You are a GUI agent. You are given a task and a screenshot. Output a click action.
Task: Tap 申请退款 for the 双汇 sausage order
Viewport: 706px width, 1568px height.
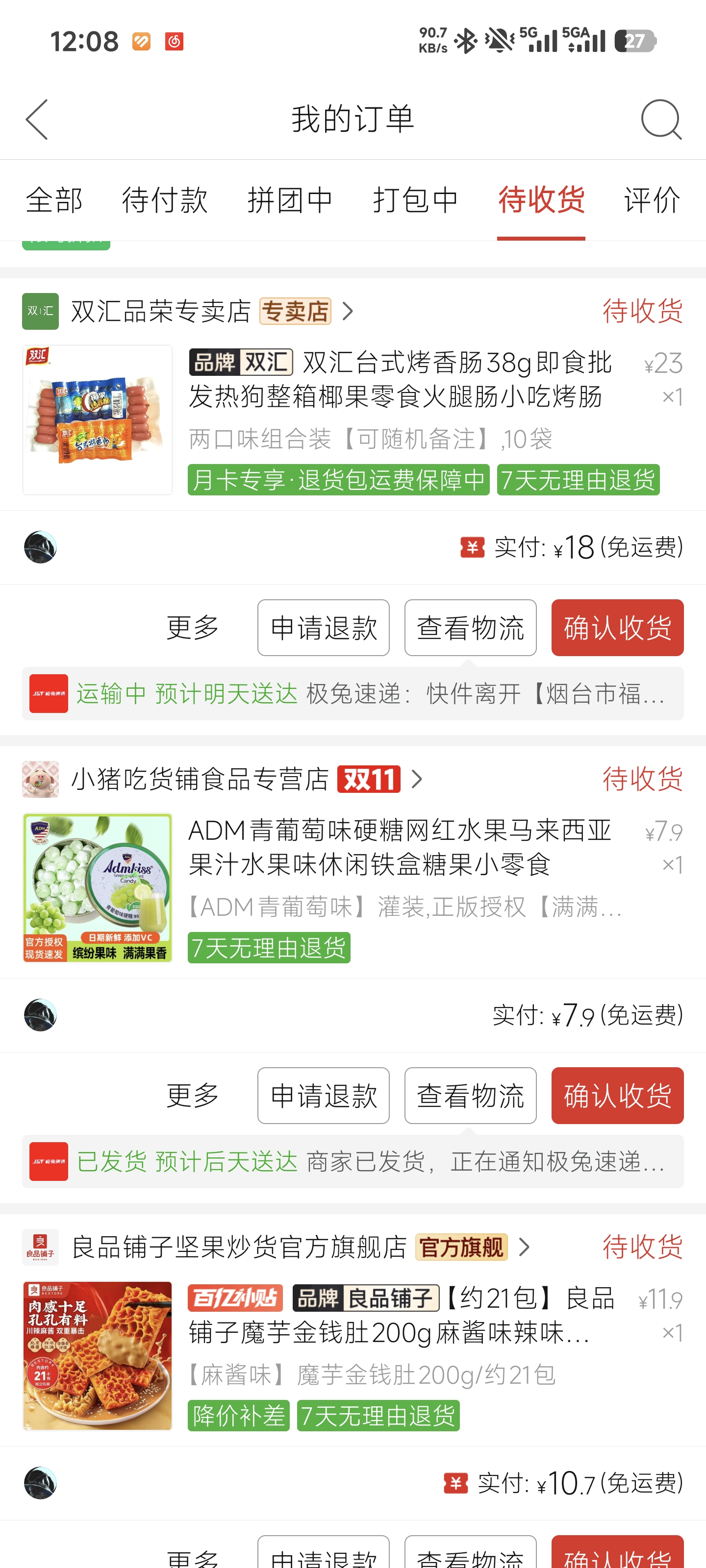(324, 628)
